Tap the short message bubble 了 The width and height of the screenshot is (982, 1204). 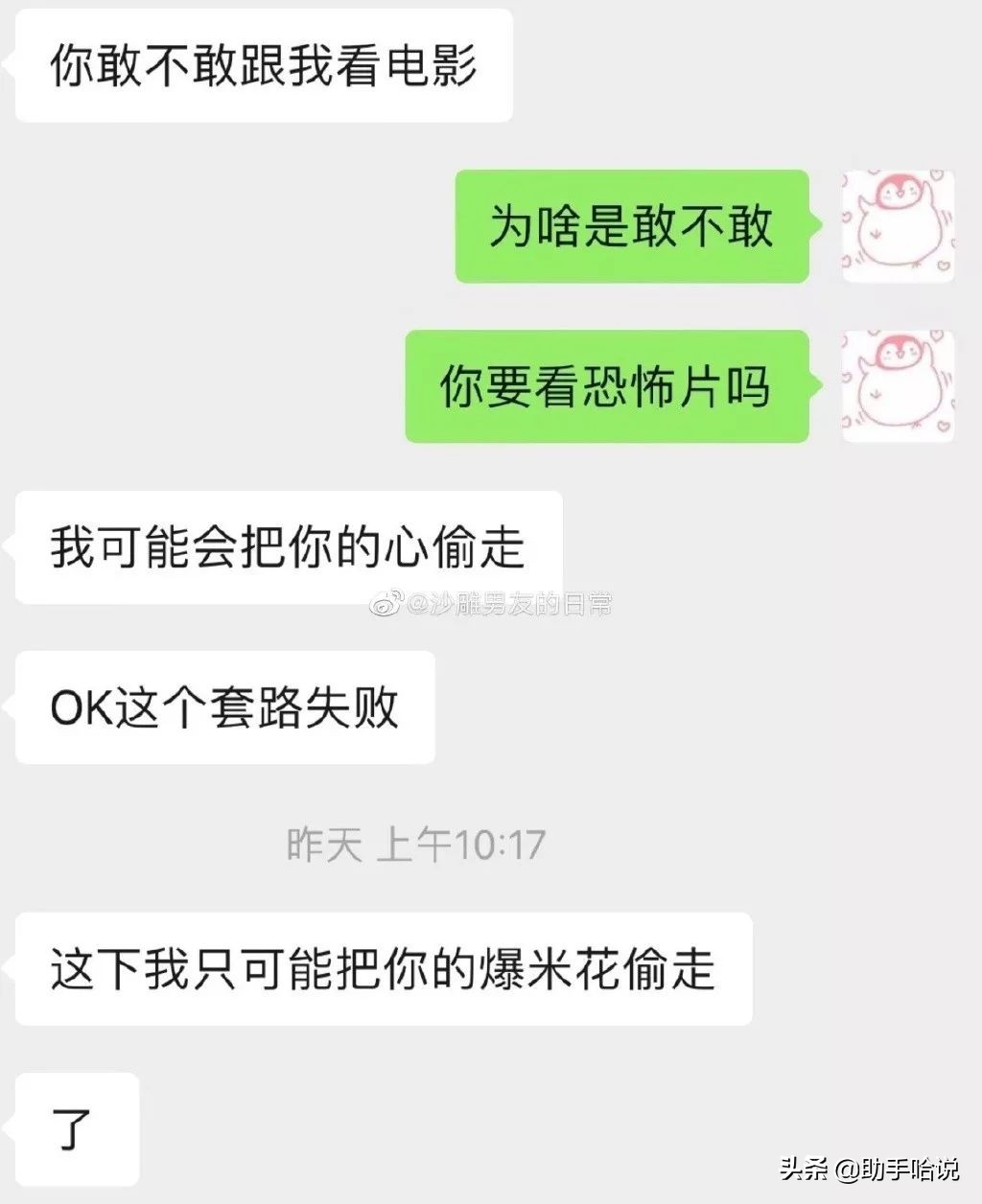click(x=77, y=1131)
